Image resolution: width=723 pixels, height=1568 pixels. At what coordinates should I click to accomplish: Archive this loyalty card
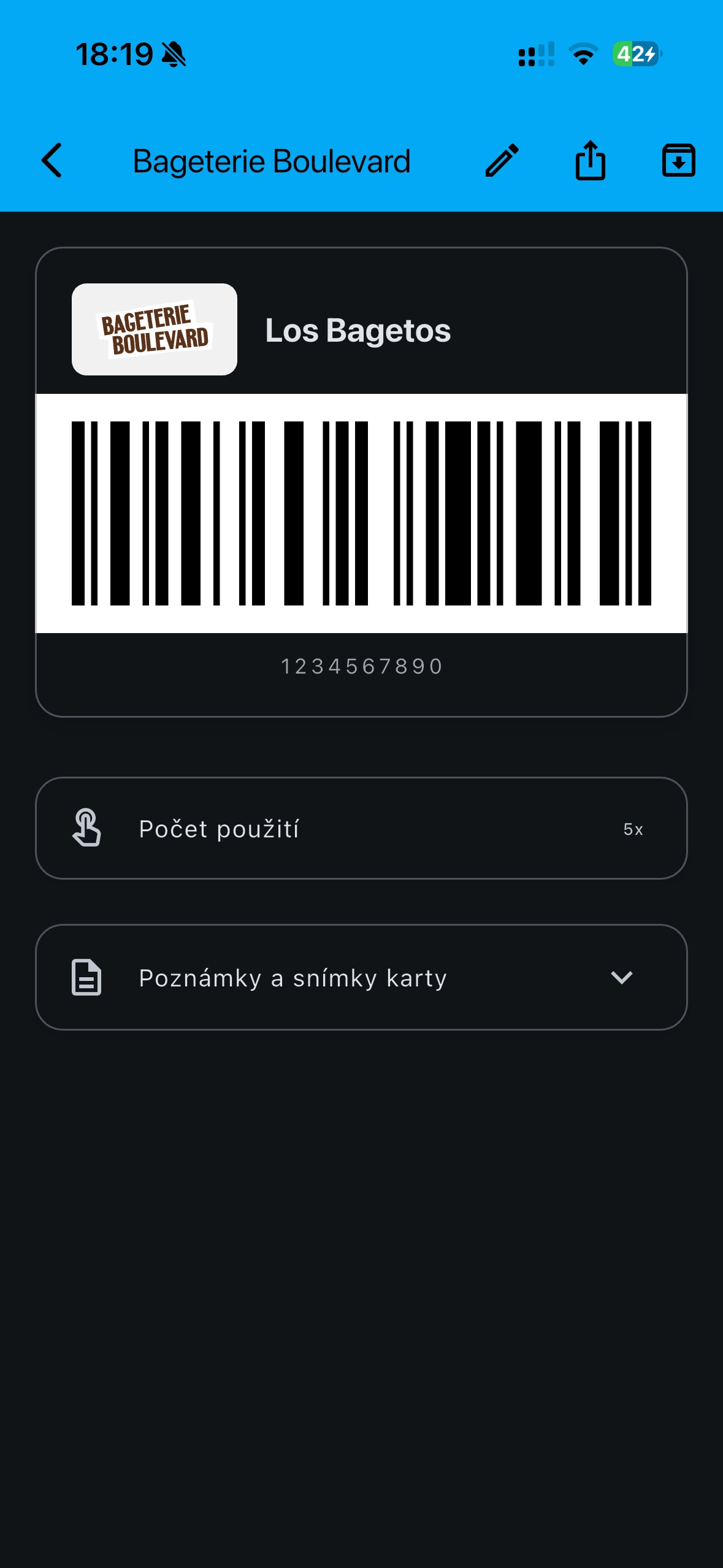point(678,161)
